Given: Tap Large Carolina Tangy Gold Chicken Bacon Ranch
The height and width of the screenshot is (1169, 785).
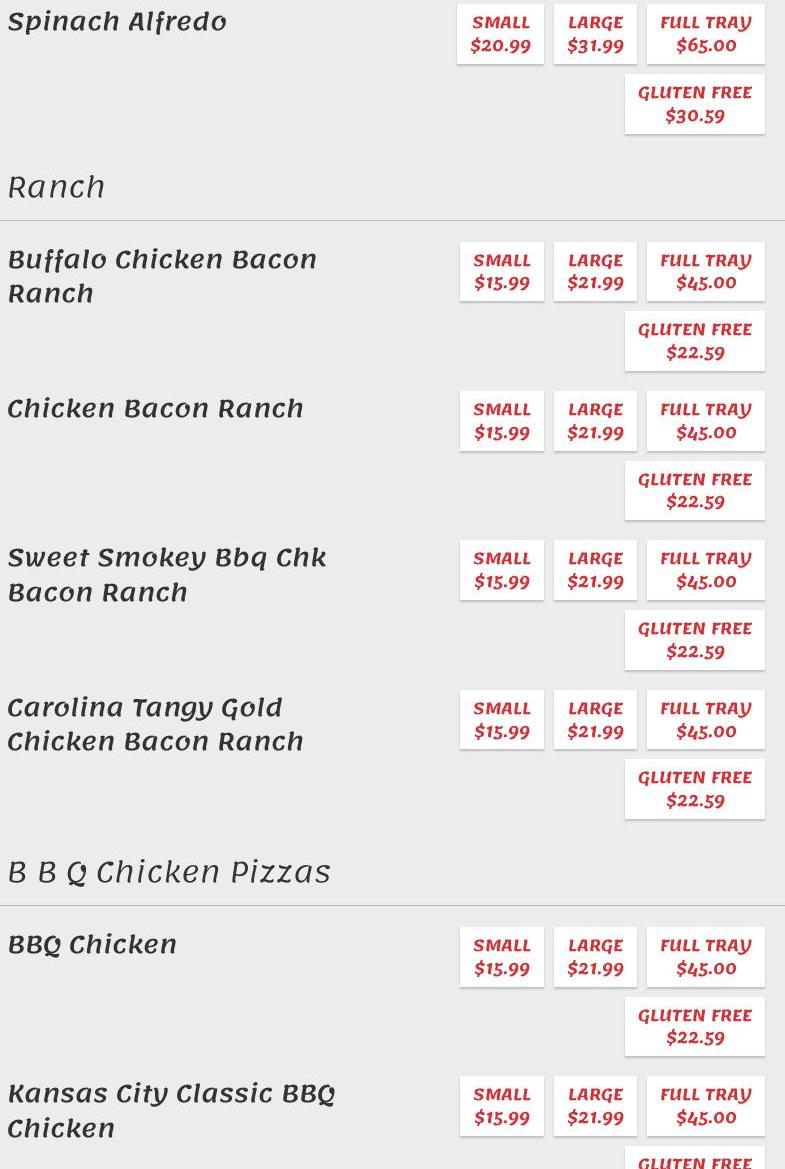Looking at the screenshot, I should 595,720.
